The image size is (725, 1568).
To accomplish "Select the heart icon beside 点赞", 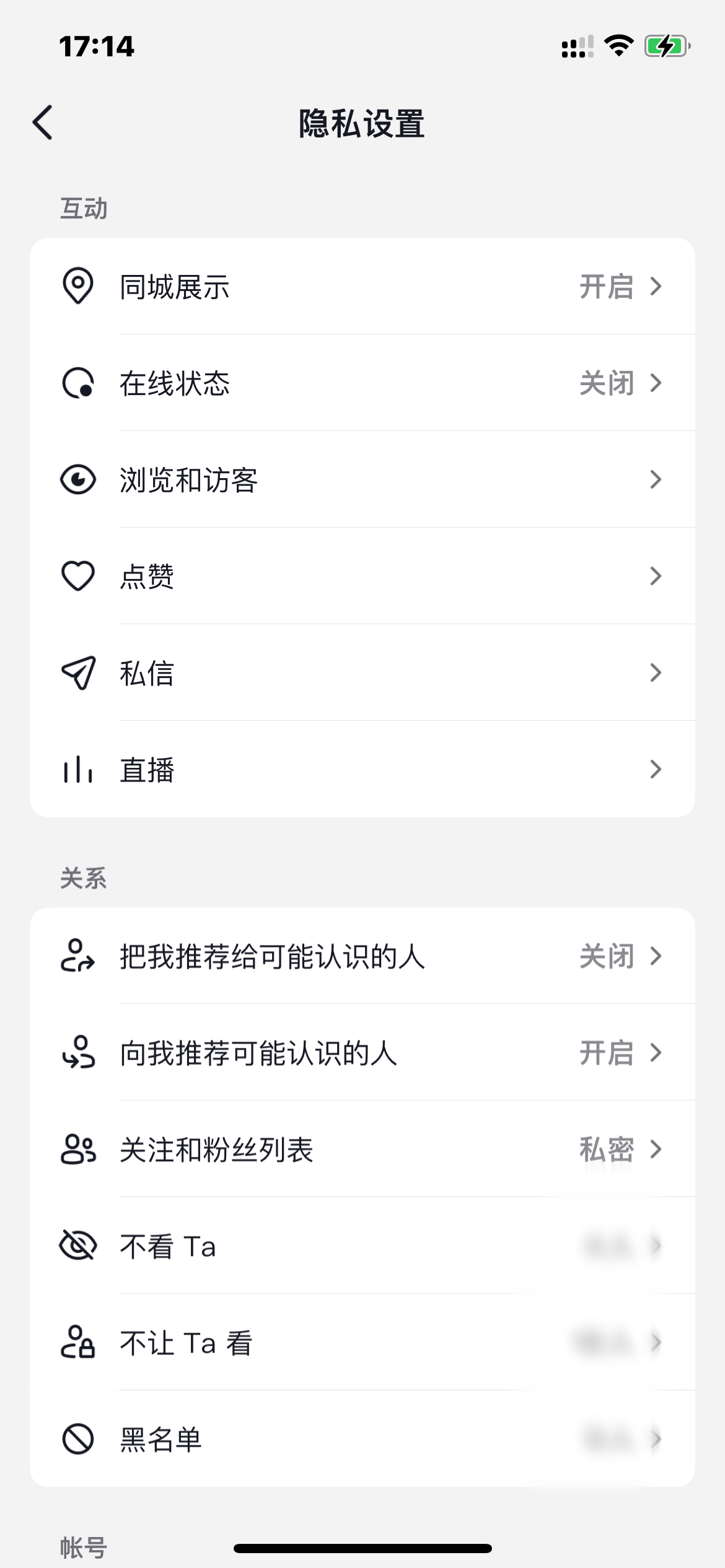I will 78,576.
